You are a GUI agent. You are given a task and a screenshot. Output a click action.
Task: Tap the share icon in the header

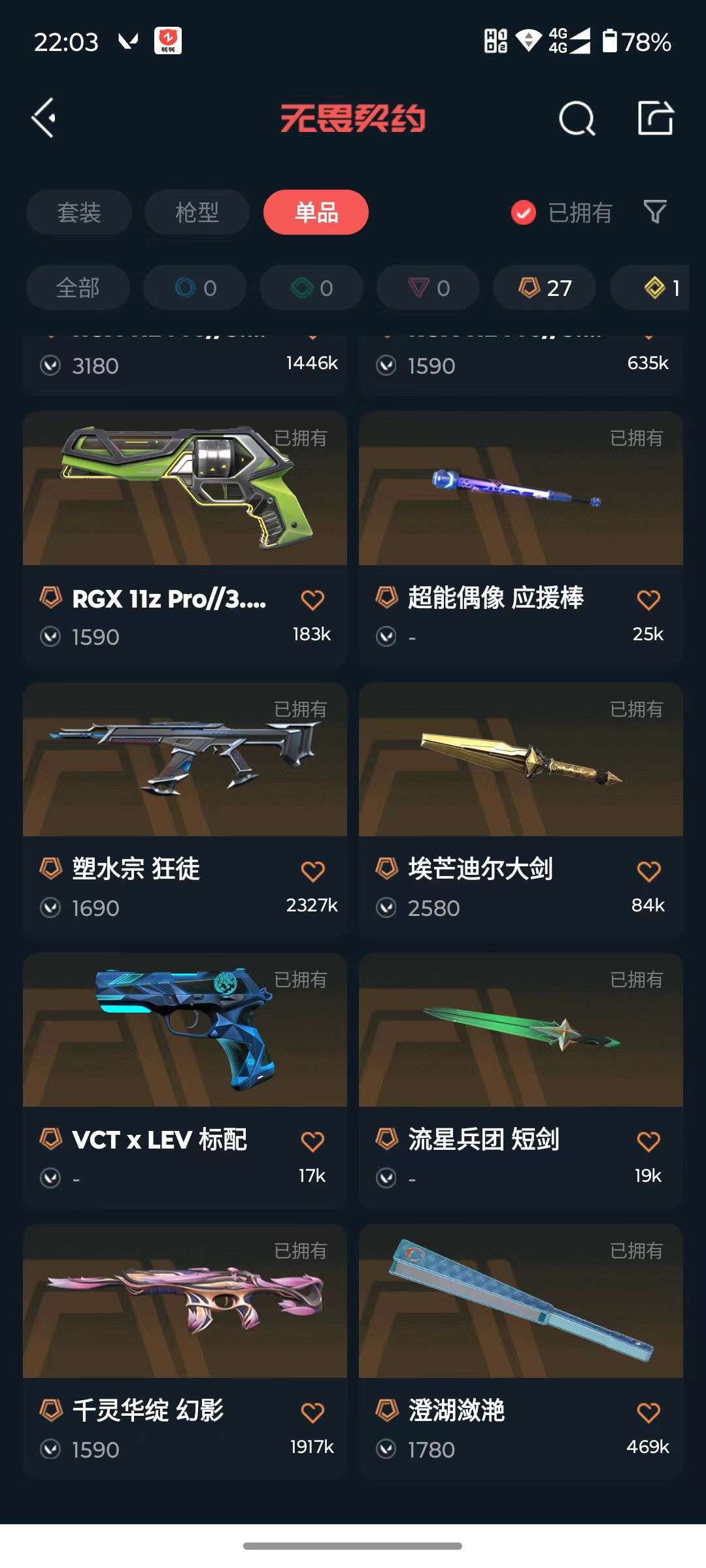tap(656, 119)
